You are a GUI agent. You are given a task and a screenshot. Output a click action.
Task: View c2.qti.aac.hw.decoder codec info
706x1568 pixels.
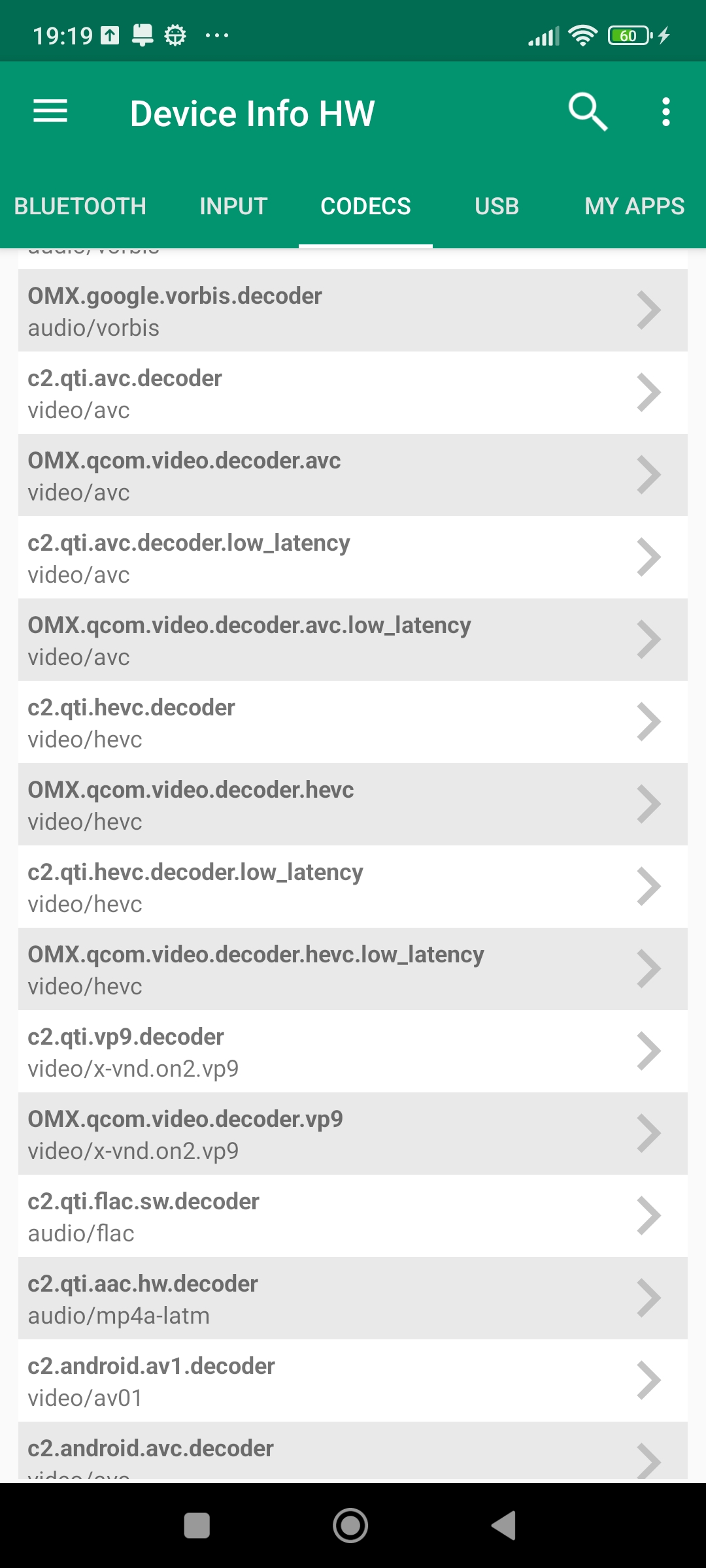(x=353, y=1299)
